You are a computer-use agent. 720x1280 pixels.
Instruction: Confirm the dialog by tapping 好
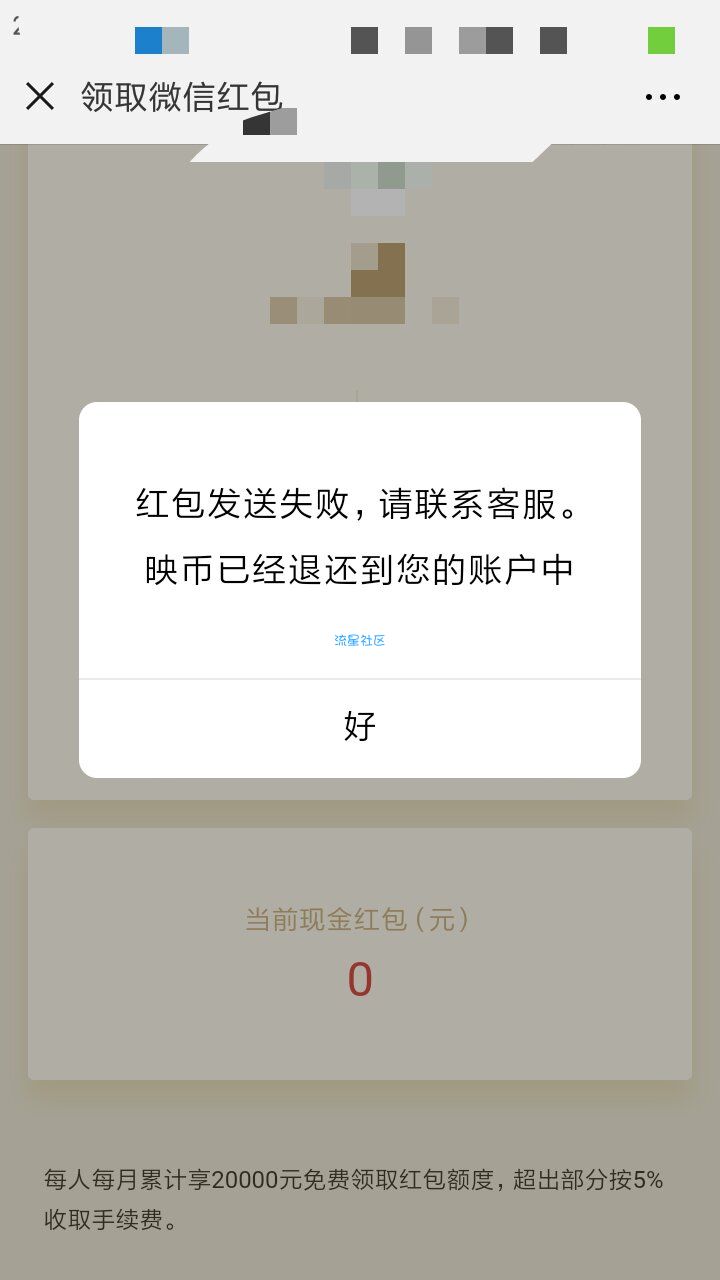tap(360, 726)
